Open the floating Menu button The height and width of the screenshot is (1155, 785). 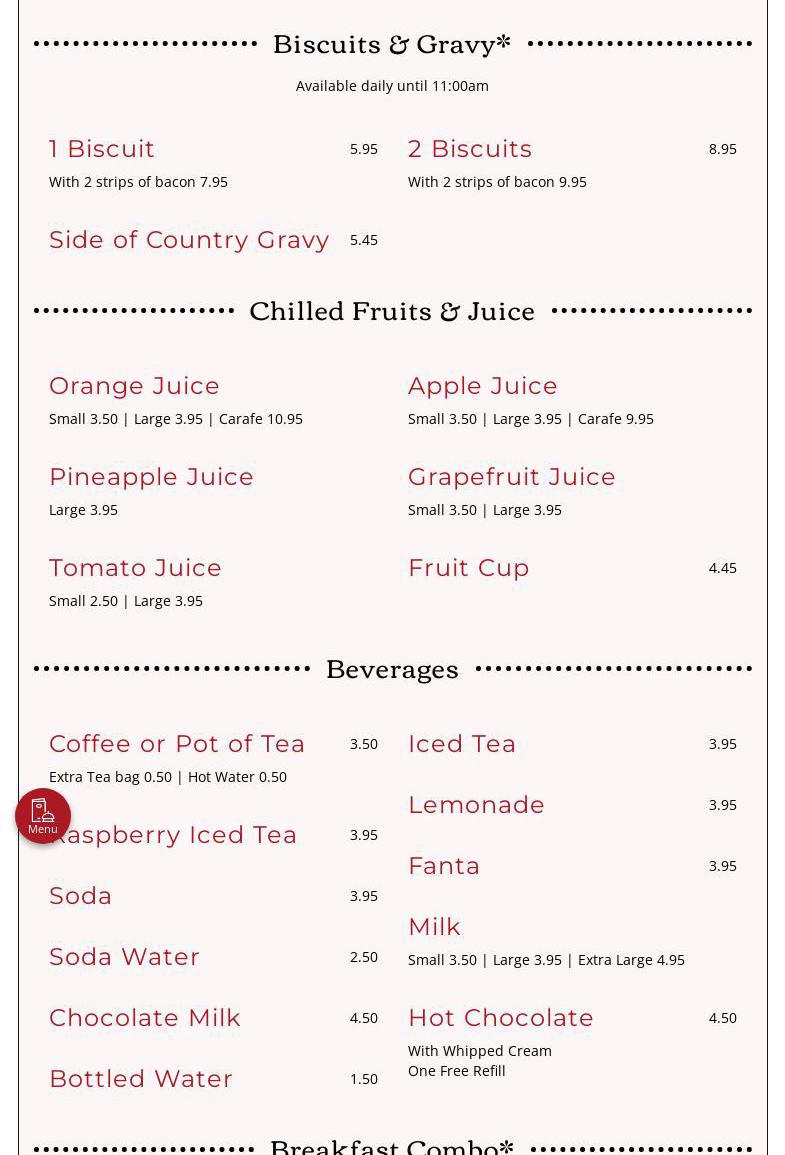click(x=43, y=816)
